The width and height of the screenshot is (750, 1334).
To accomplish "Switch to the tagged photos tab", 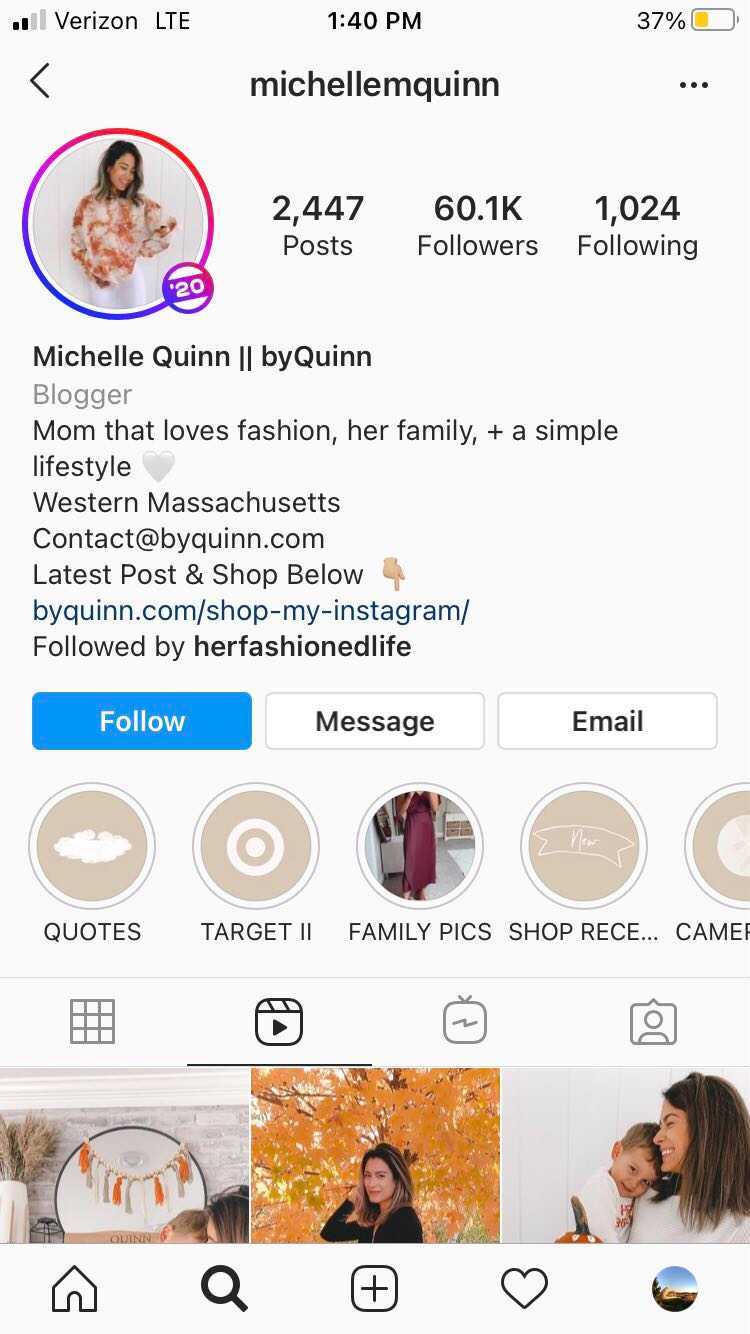I will click(653, 1022).
